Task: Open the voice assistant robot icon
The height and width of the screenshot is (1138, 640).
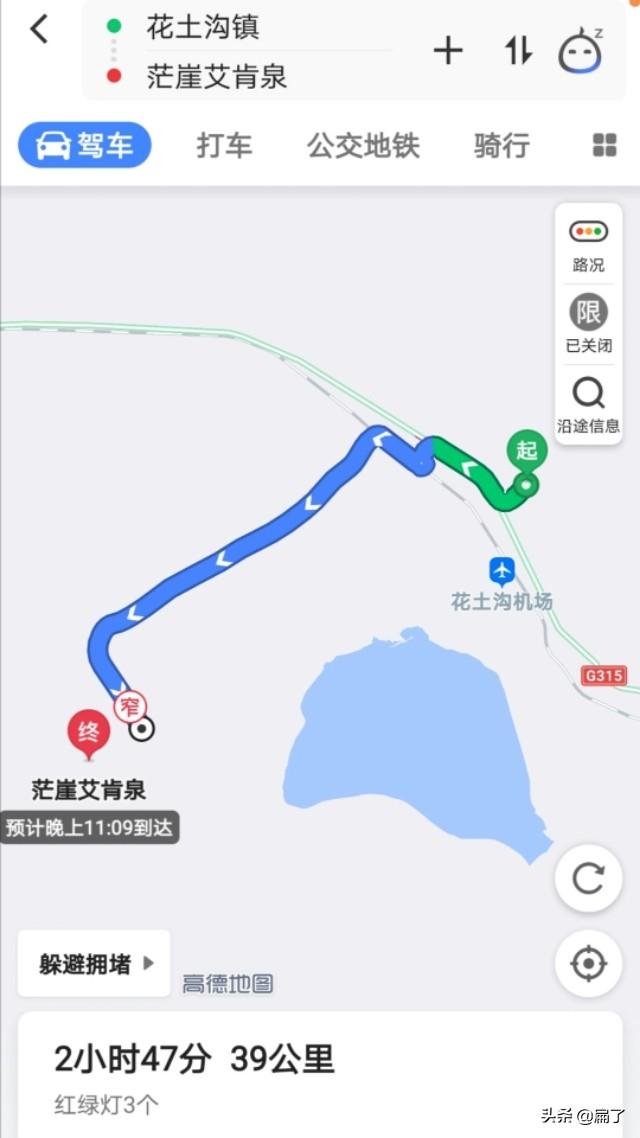Action: (580, 50)
